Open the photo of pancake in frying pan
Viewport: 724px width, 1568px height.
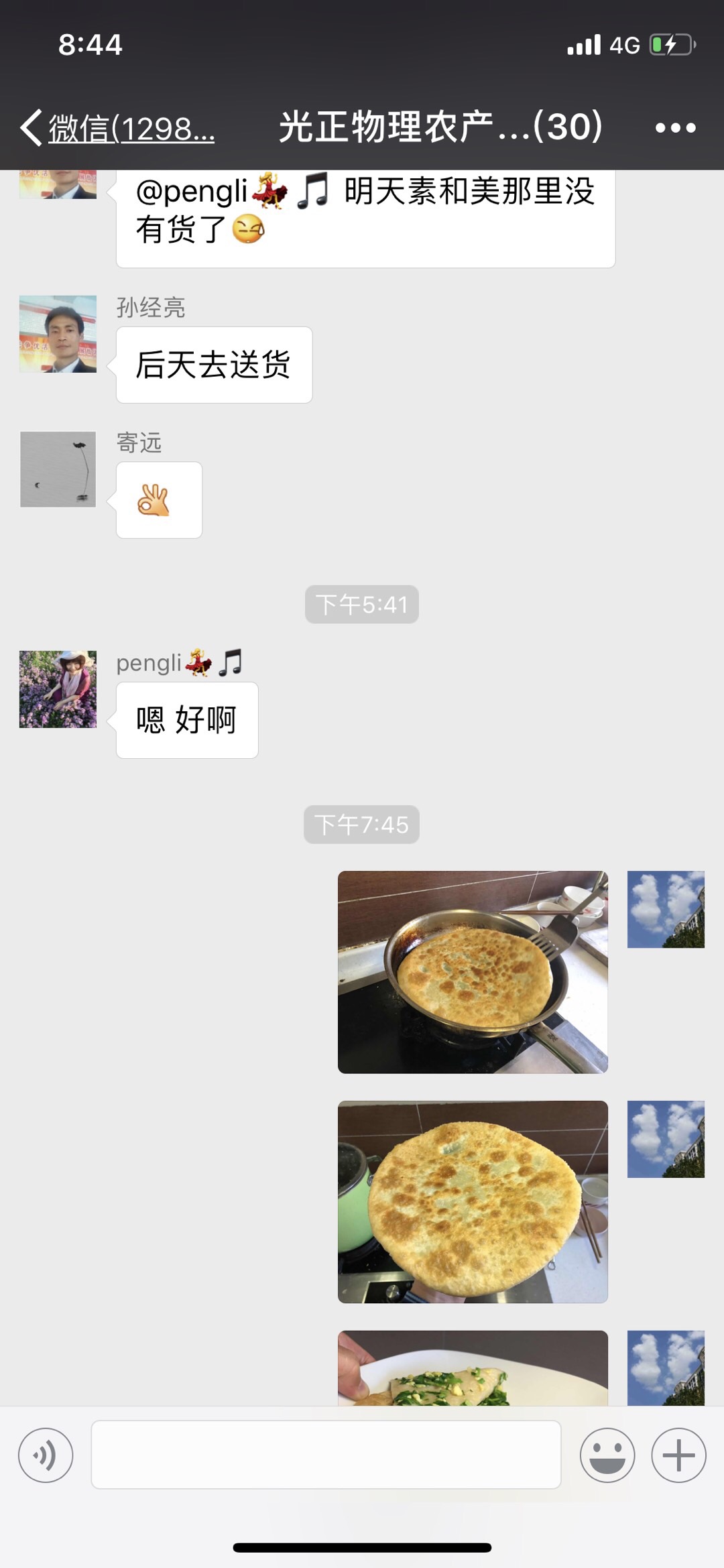click(x=473, y=972)
